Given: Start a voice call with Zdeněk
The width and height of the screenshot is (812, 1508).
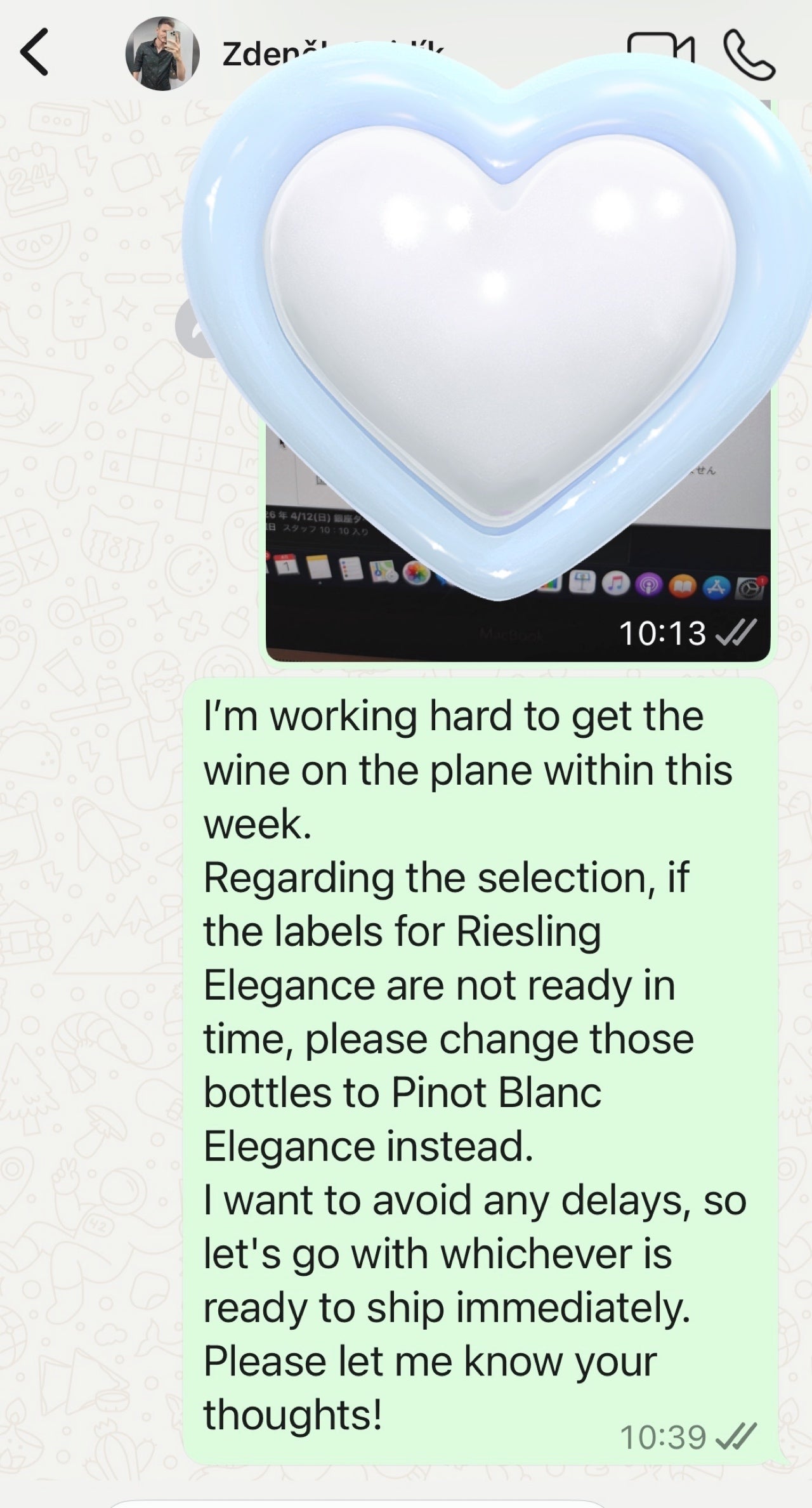Looking at the screenshot, I should pyautogui.click(x=749, y=55).
